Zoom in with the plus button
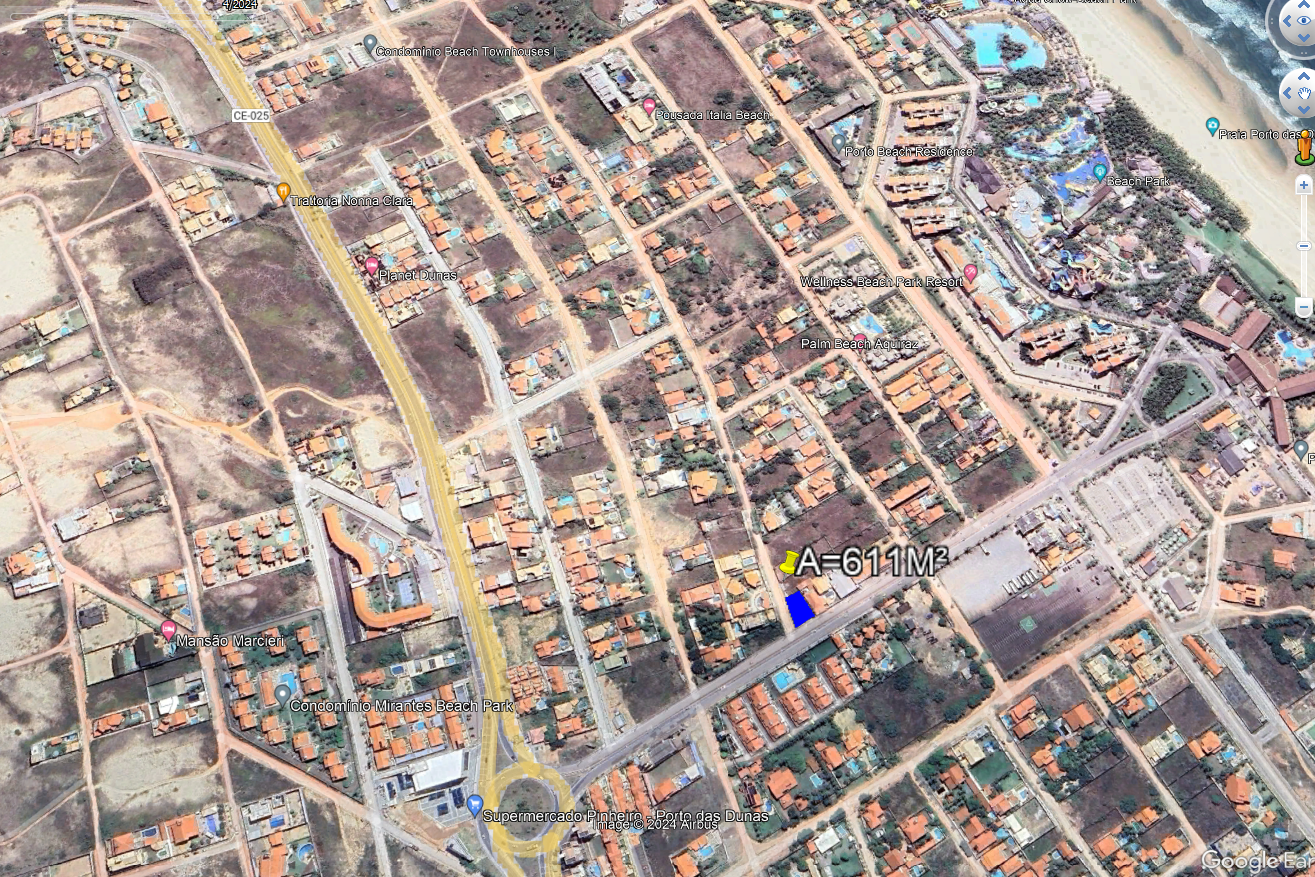 coord(1303,185)
